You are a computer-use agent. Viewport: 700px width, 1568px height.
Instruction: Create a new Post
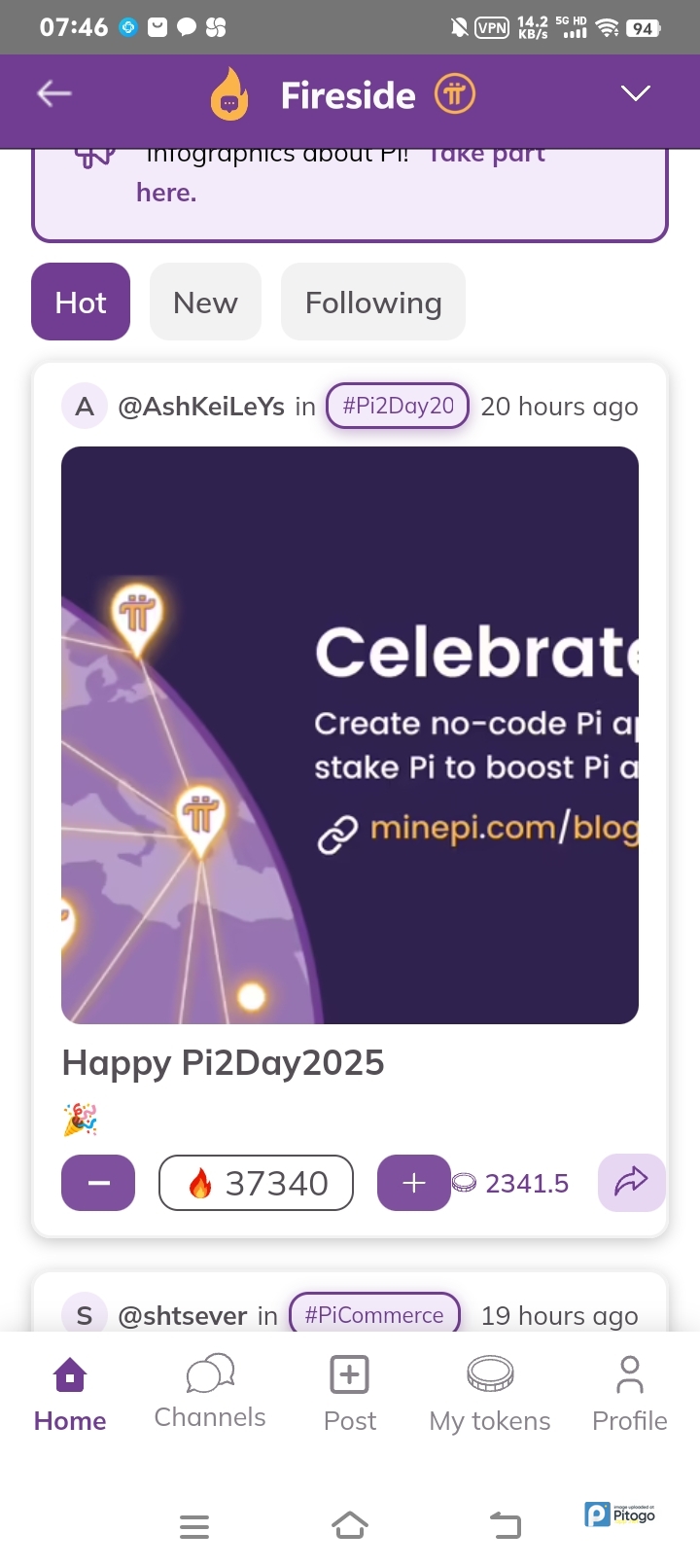[x=350, y=1394]
